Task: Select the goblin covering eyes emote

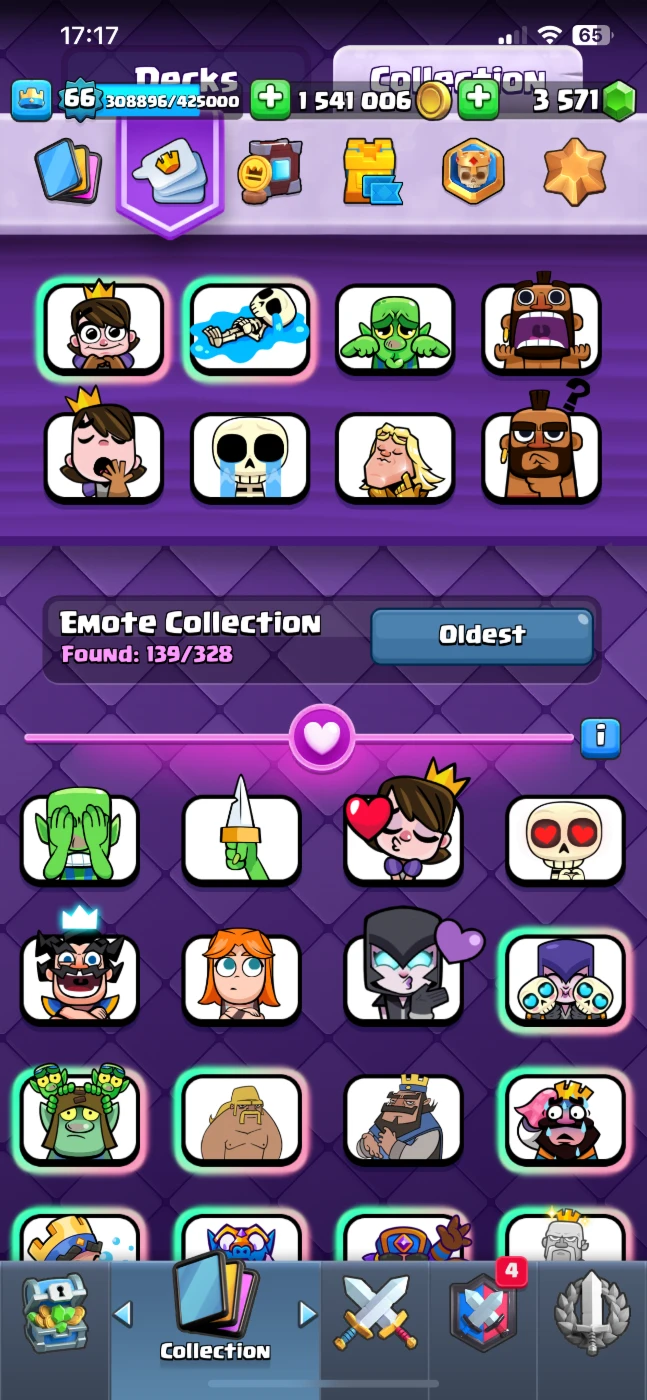Action: point(80,840)
